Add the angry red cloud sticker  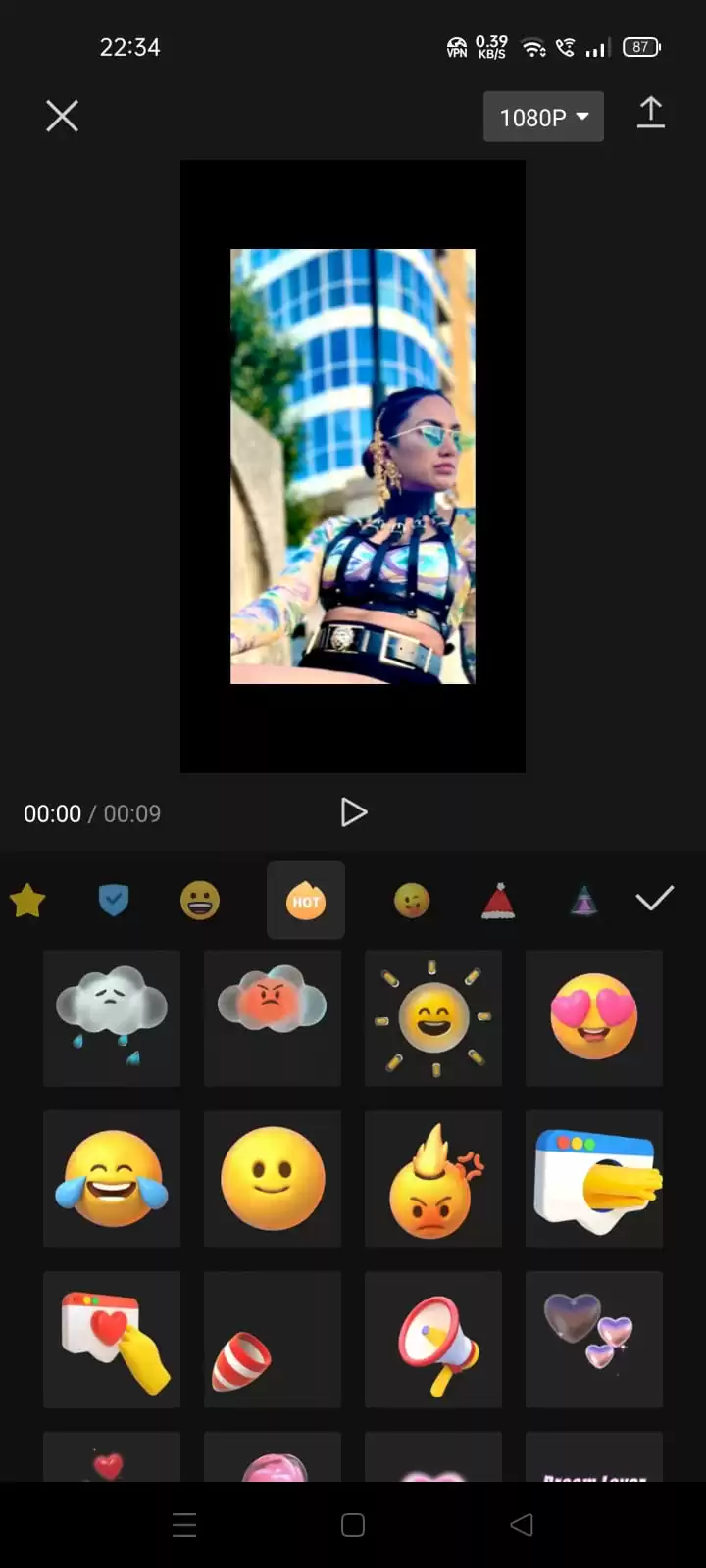273,1017
